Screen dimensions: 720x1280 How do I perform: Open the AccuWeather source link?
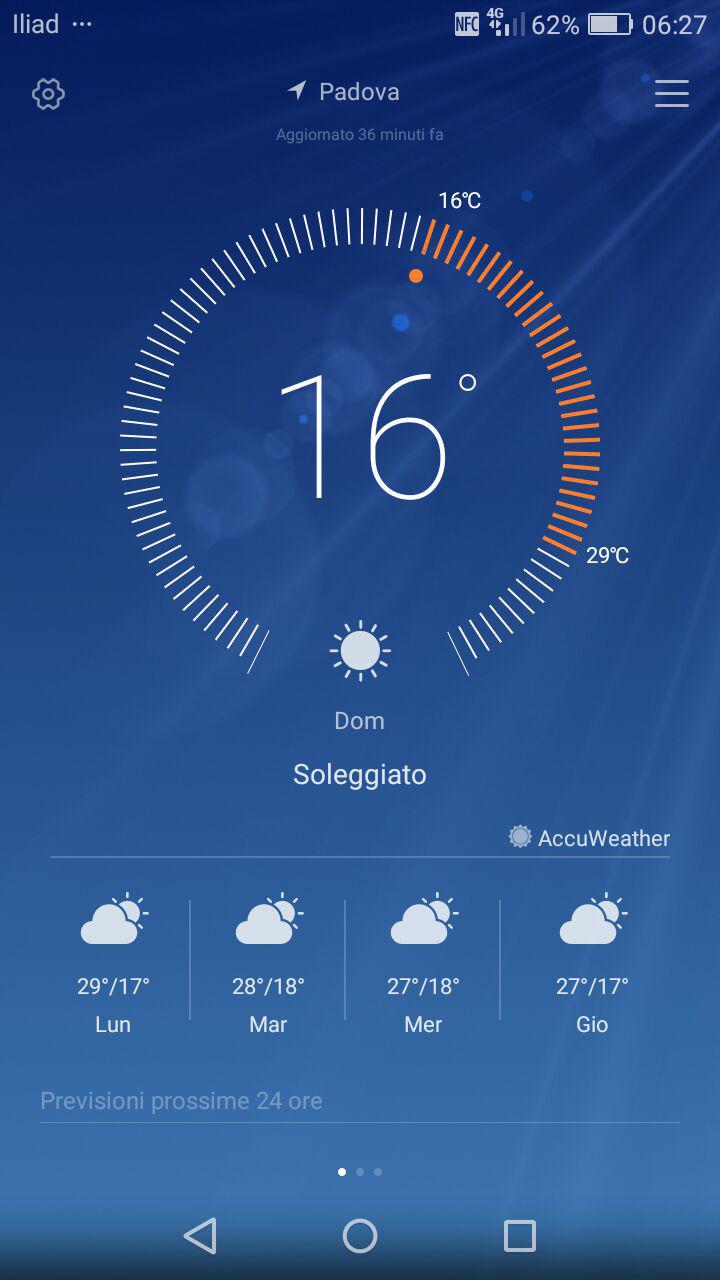pyautogui.click(x=589, y=838)
